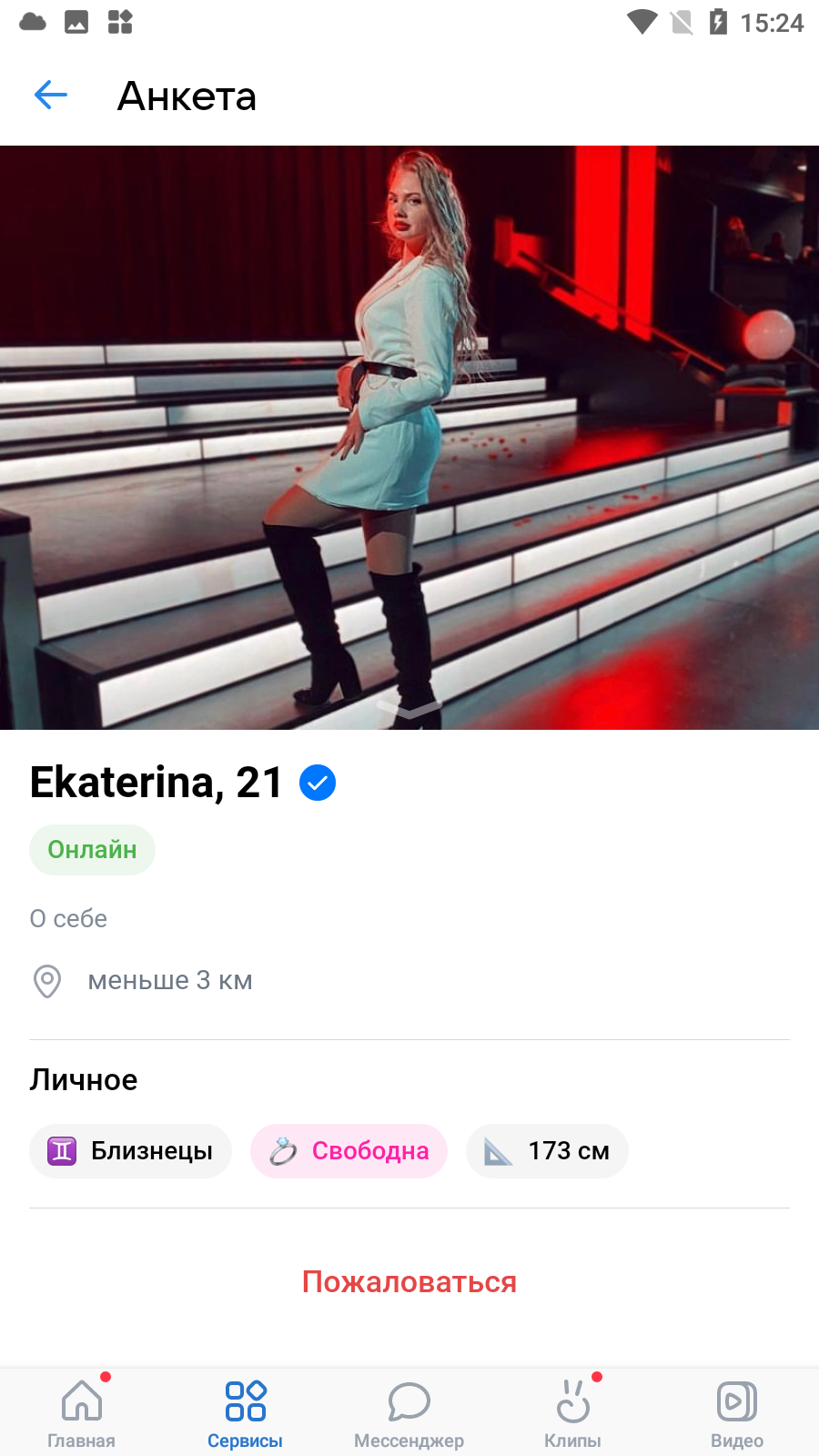Open Ekaterina's profile photo
Image resolution: width=819 pixels, height=1456 pixels.
(x=409, y=438)
